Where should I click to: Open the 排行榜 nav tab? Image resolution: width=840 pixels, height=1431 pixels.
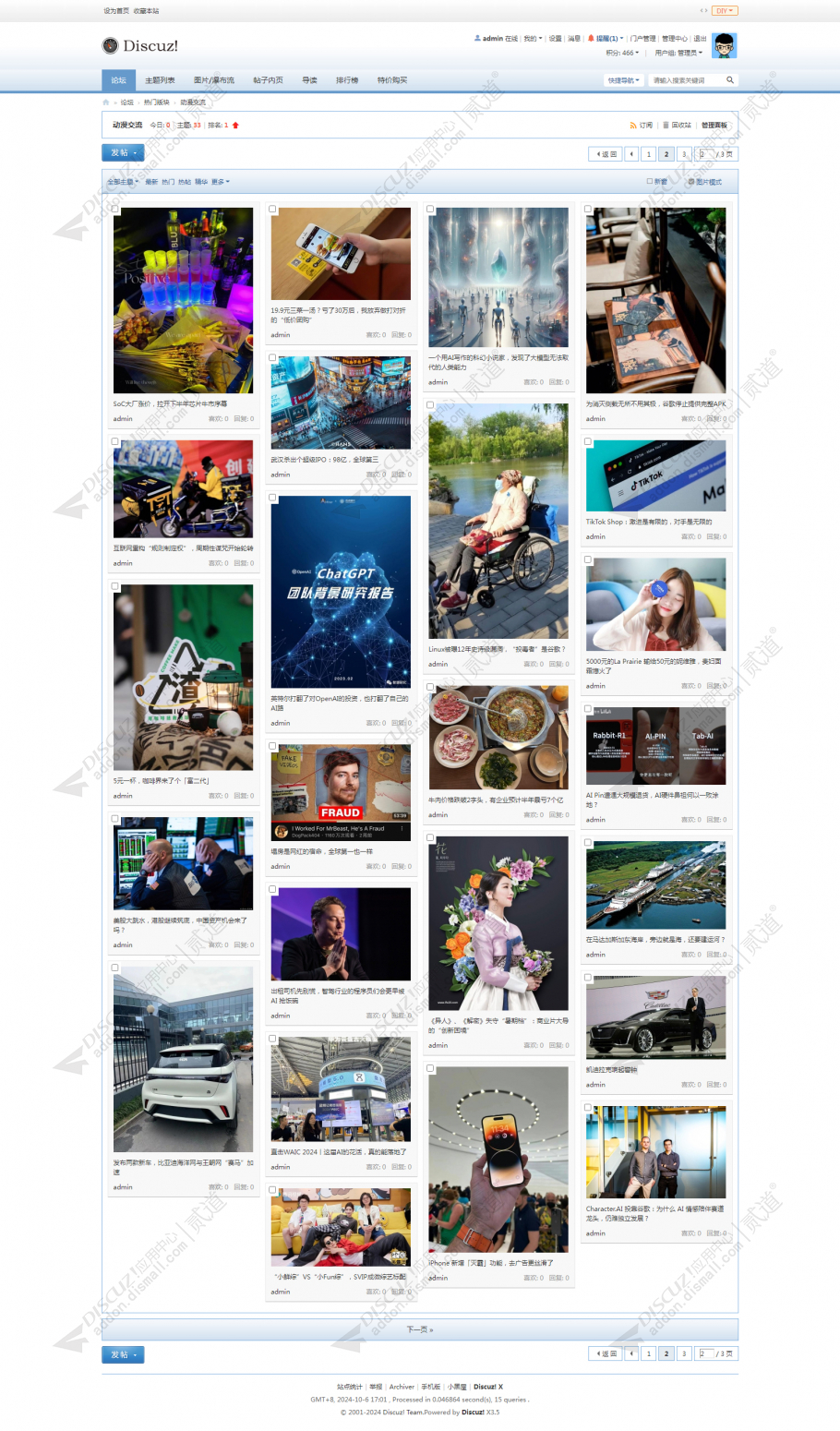[347, 80]
